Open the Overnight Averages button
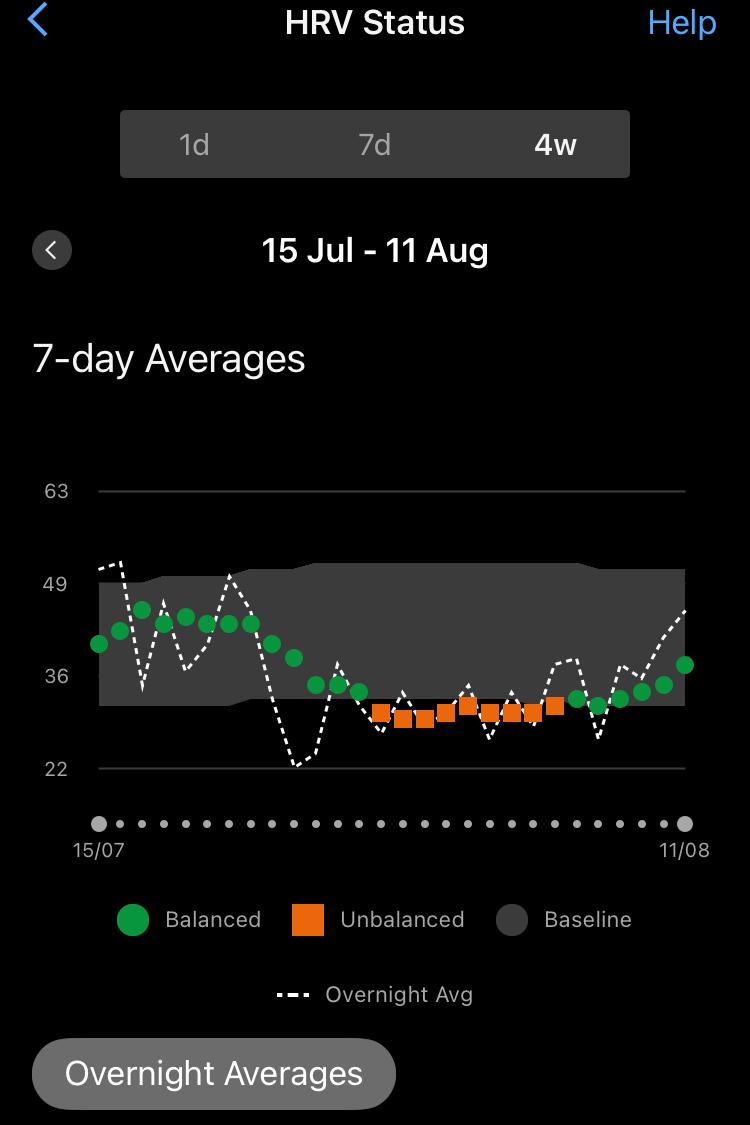750x1125 pixels. point(214,1074)
